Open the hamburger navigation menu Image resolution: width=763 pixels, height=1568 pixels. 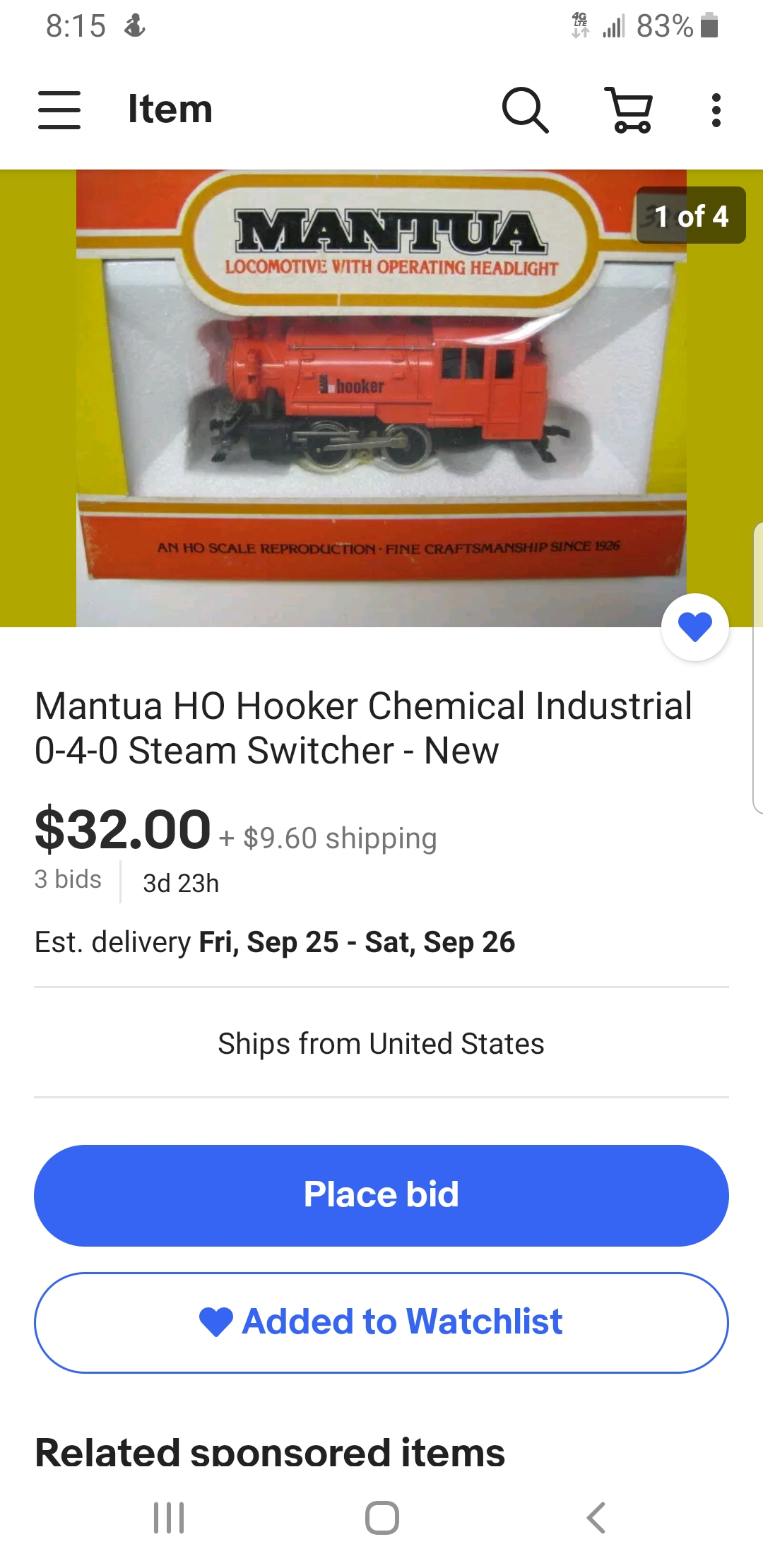pos(59,110)
